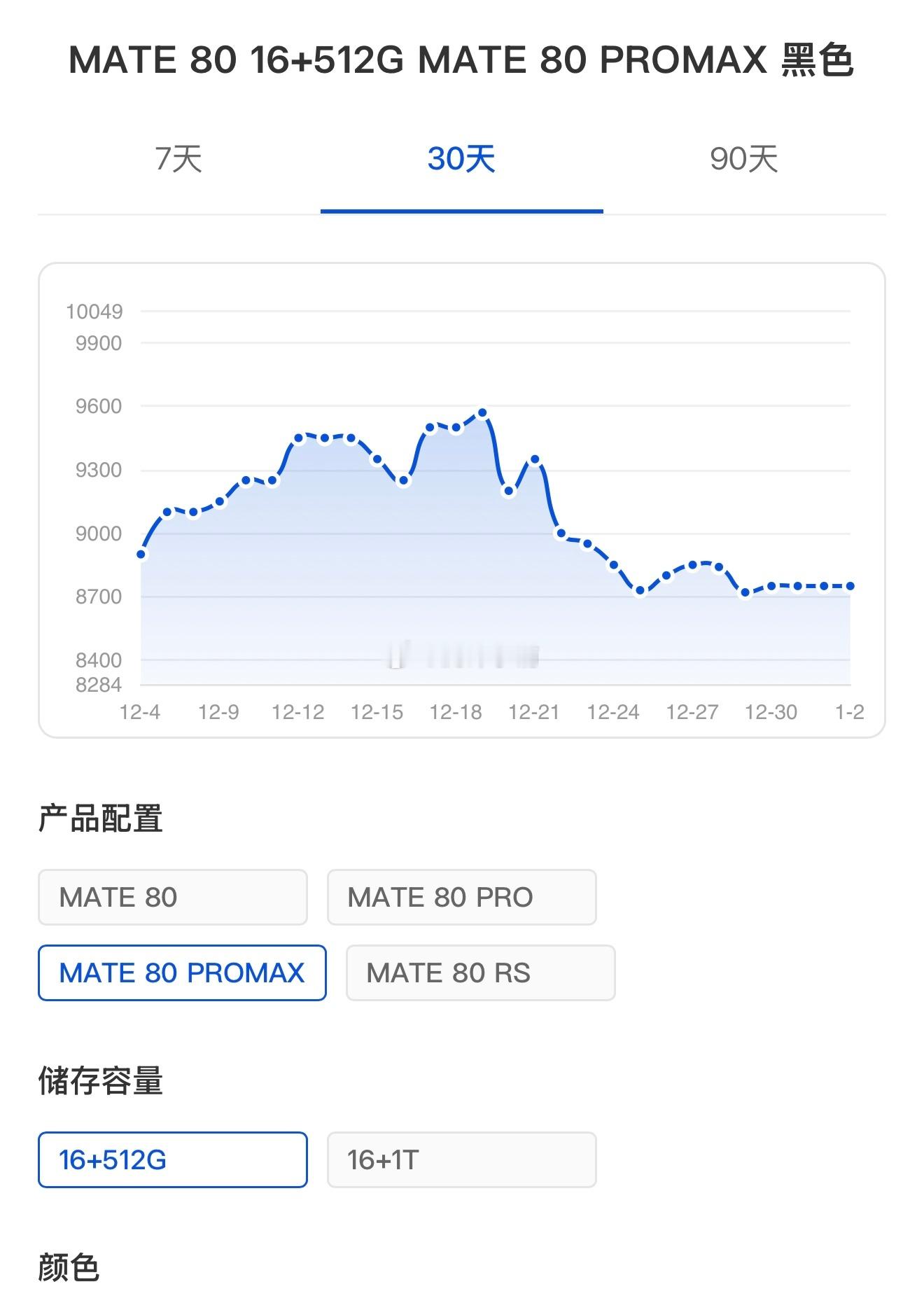Choose the MATE 80 RS option

click(x=480, y=973)
